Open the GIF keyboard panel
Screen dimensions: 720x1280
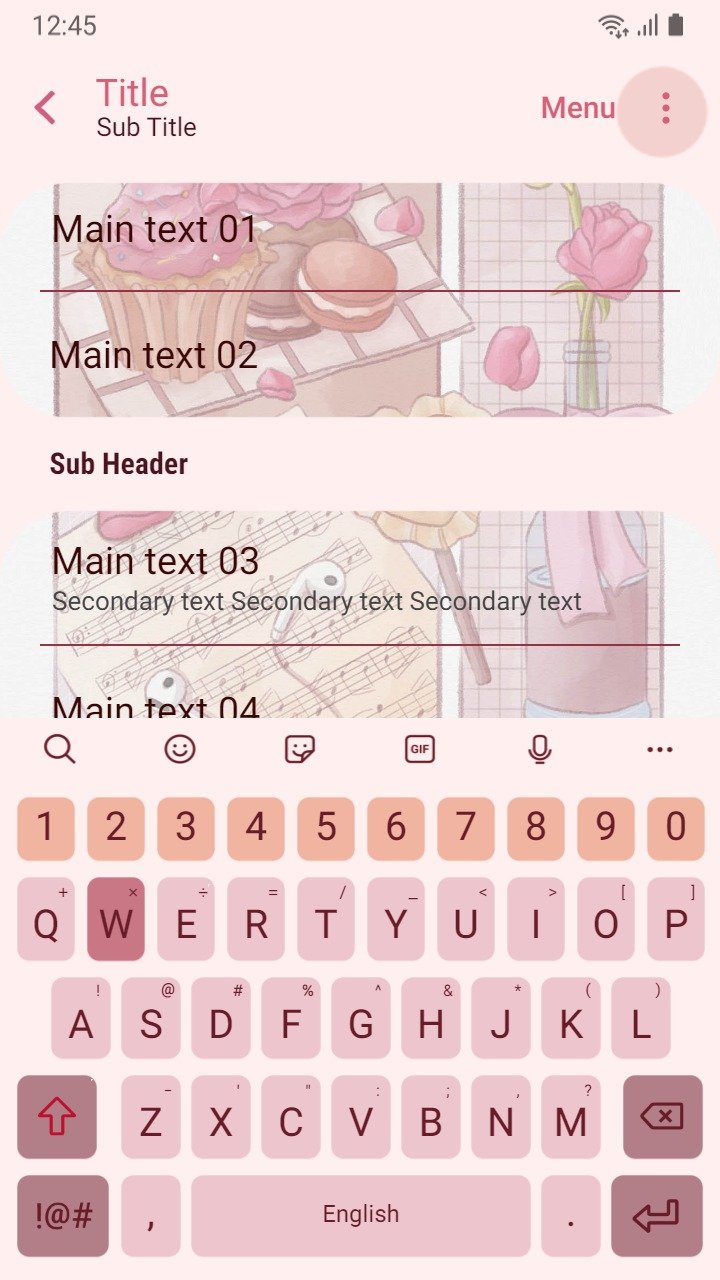(x=420, y=748)
